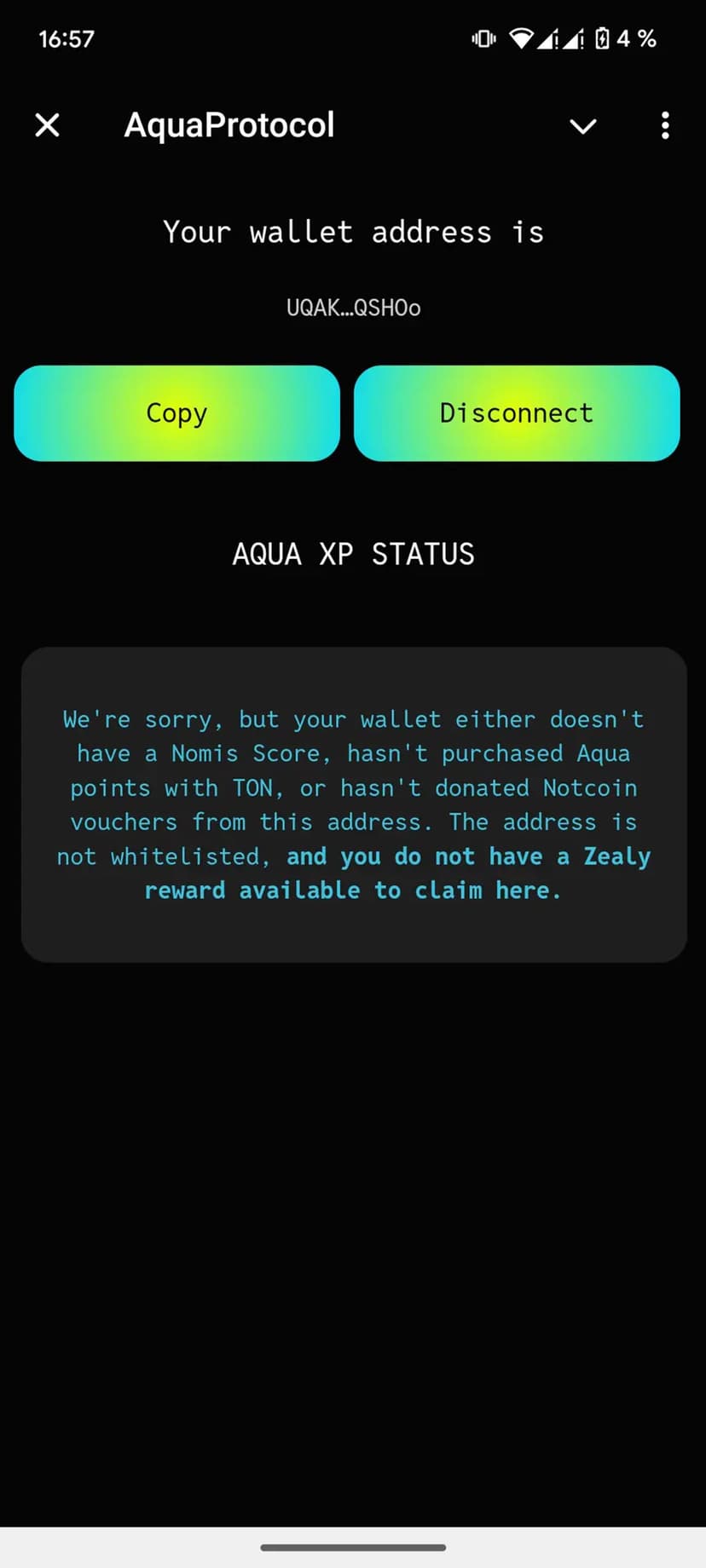The width and height of the screenshot is (706, 1568).
Task: Copy the wallet address
Action: (x=176, y=413)
